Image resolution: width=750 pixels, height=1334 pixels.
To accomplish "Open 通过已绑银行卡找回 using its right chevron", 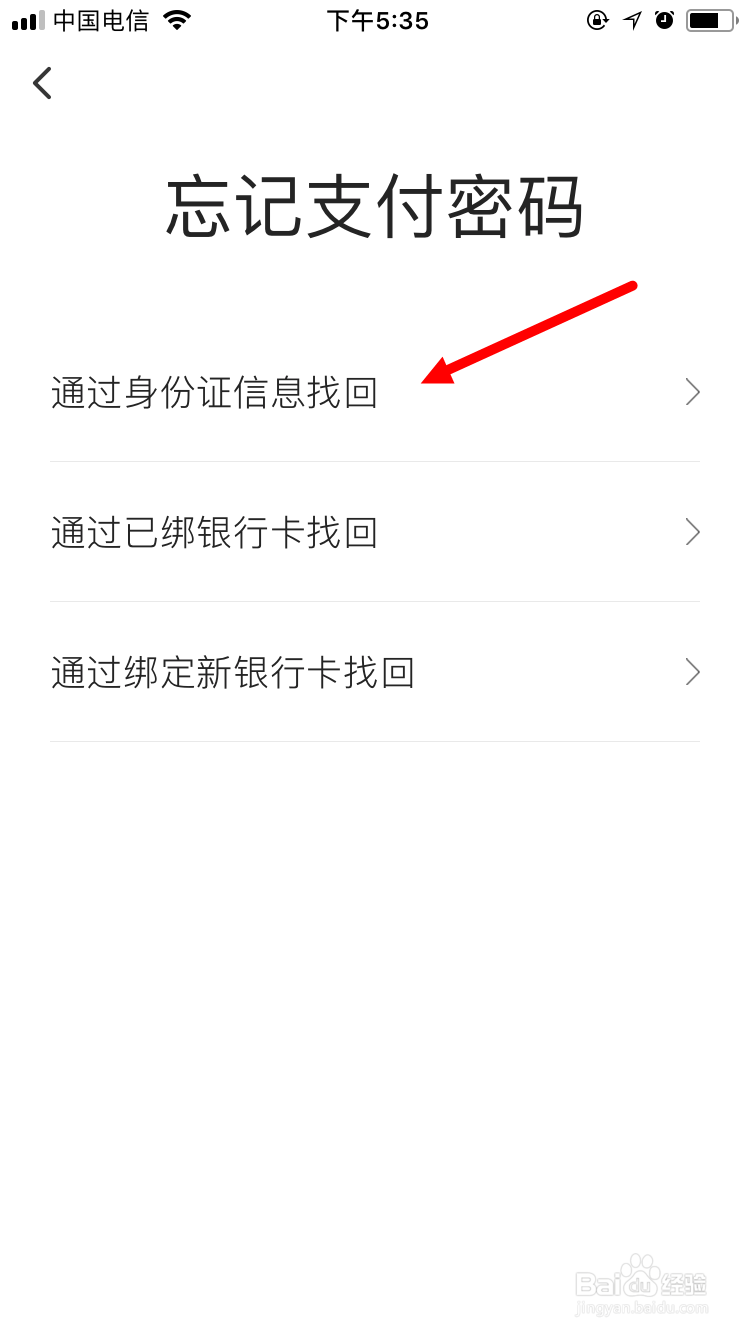I will point(691,532).
